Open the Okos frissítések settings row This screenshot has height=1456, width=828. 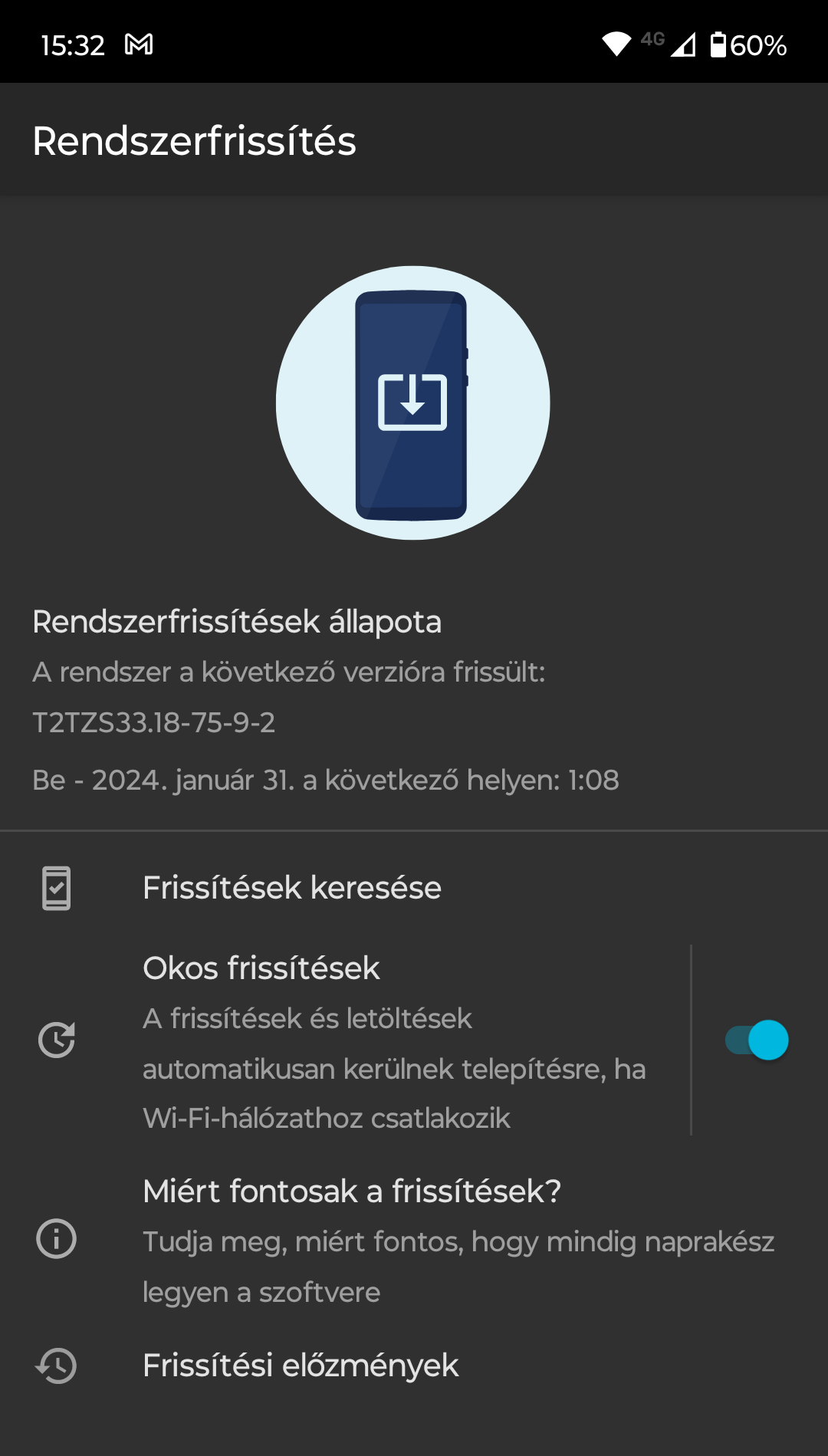coord(345,1040)
